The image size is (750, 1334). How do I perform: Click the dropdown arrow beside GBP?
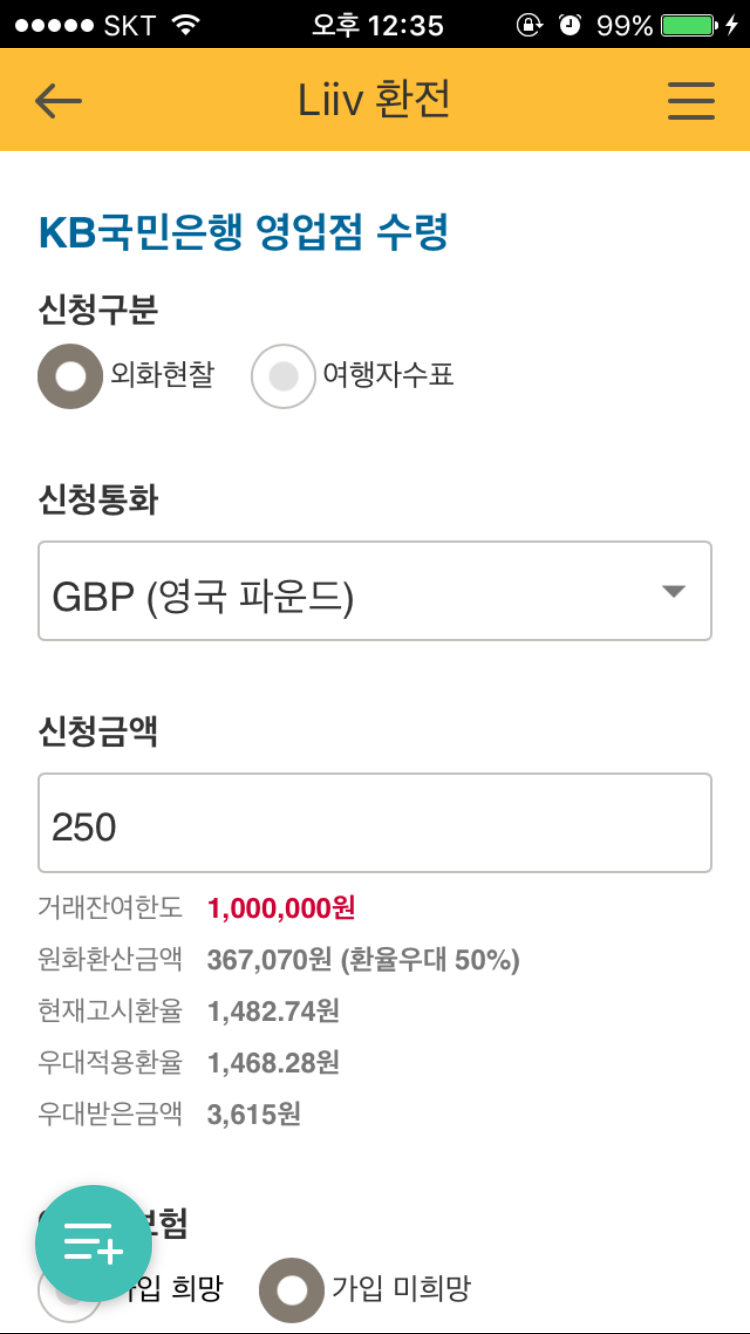(674, 591)
